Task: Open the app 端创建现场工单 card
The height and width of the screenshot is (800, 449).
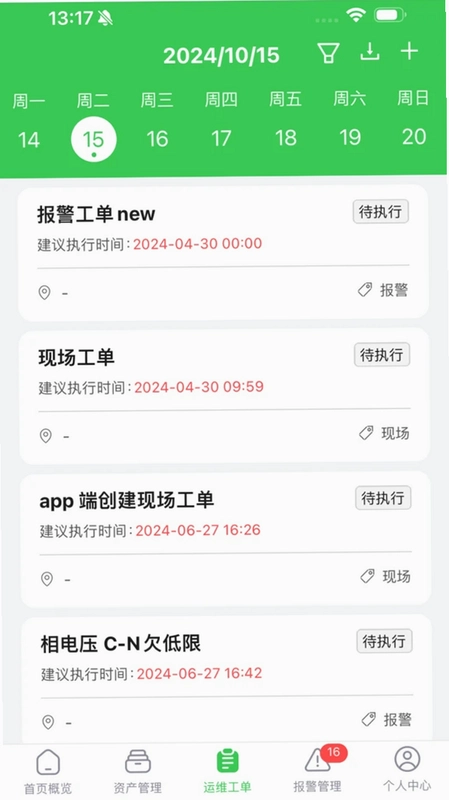Action: click(226, 539)
